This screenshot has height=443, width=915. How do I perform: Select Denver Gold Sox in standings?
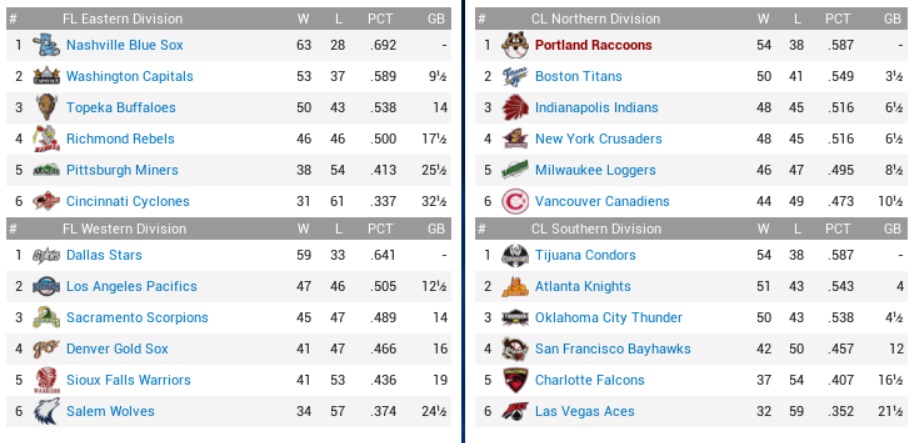(117, 349)
